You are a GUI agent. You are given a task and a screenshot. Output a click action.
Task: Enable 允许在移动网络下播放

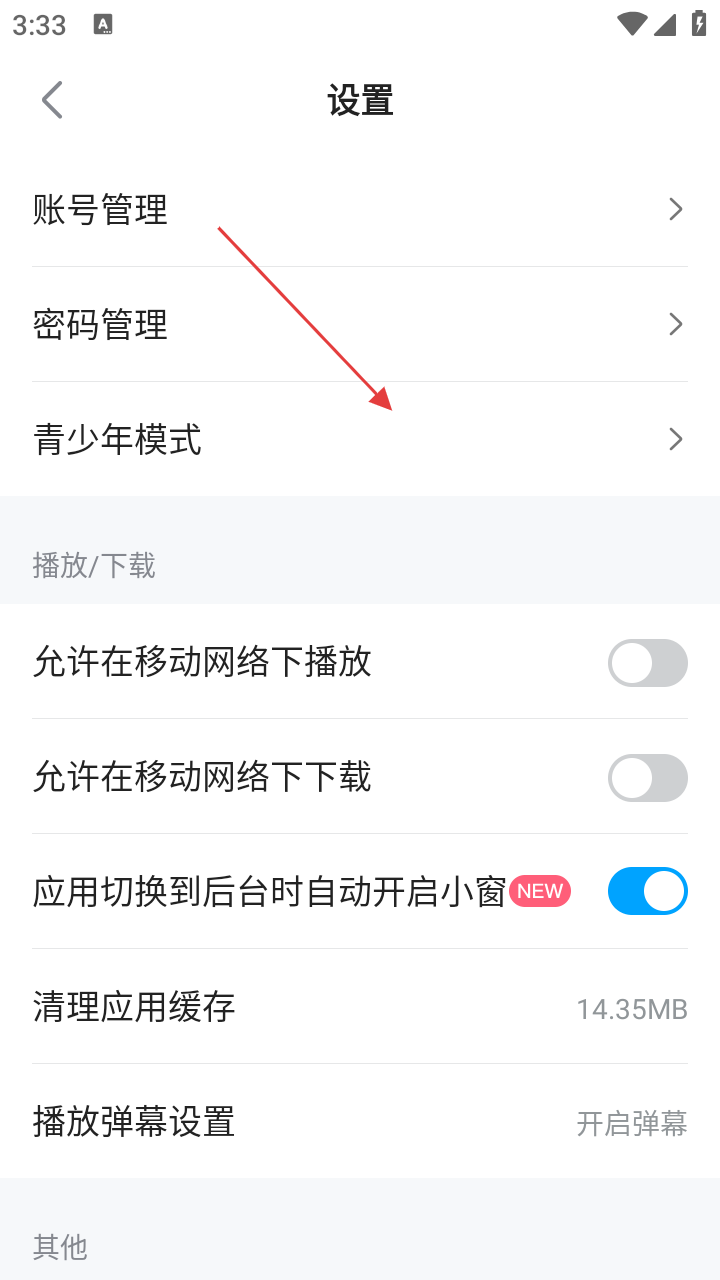click(x=647, y=663)
